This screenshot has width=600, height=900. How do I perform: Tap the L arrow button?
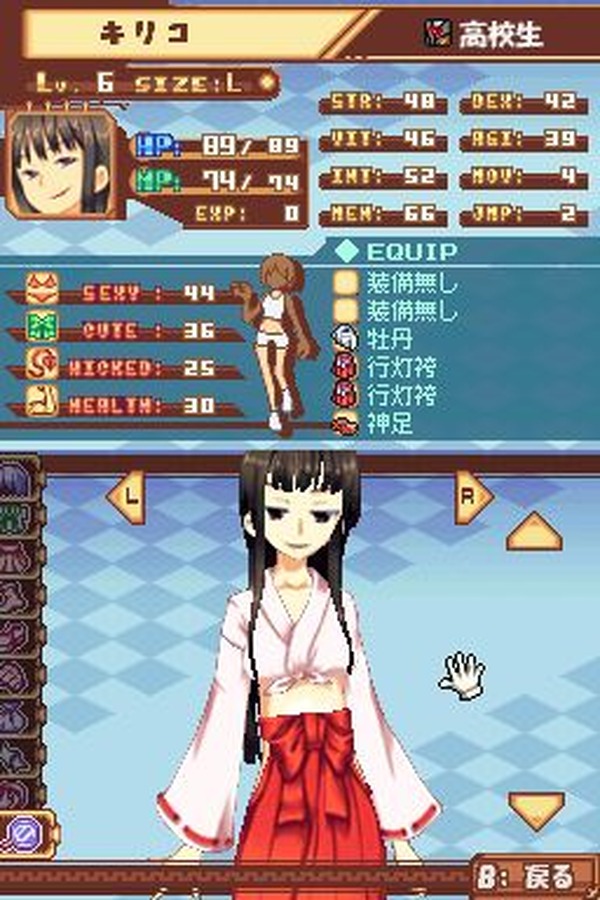coord(126,496)
